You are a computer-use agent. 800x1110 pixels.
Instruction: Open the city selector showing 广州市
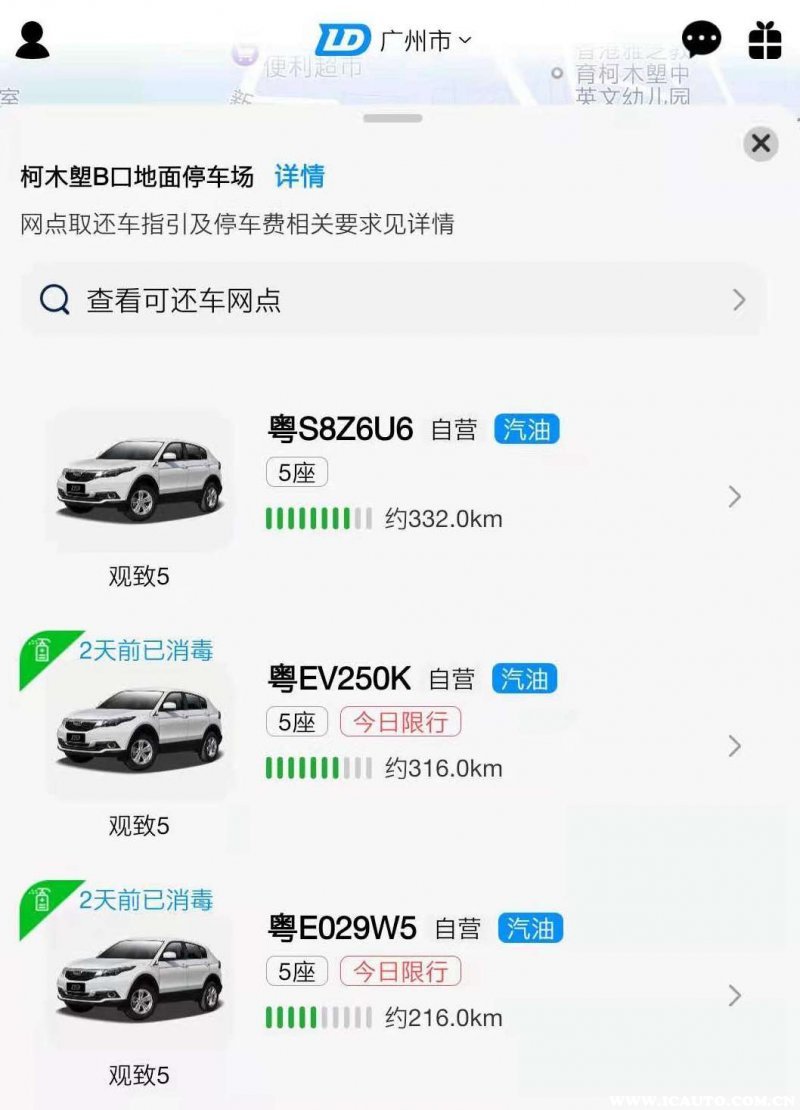[424, 41]
